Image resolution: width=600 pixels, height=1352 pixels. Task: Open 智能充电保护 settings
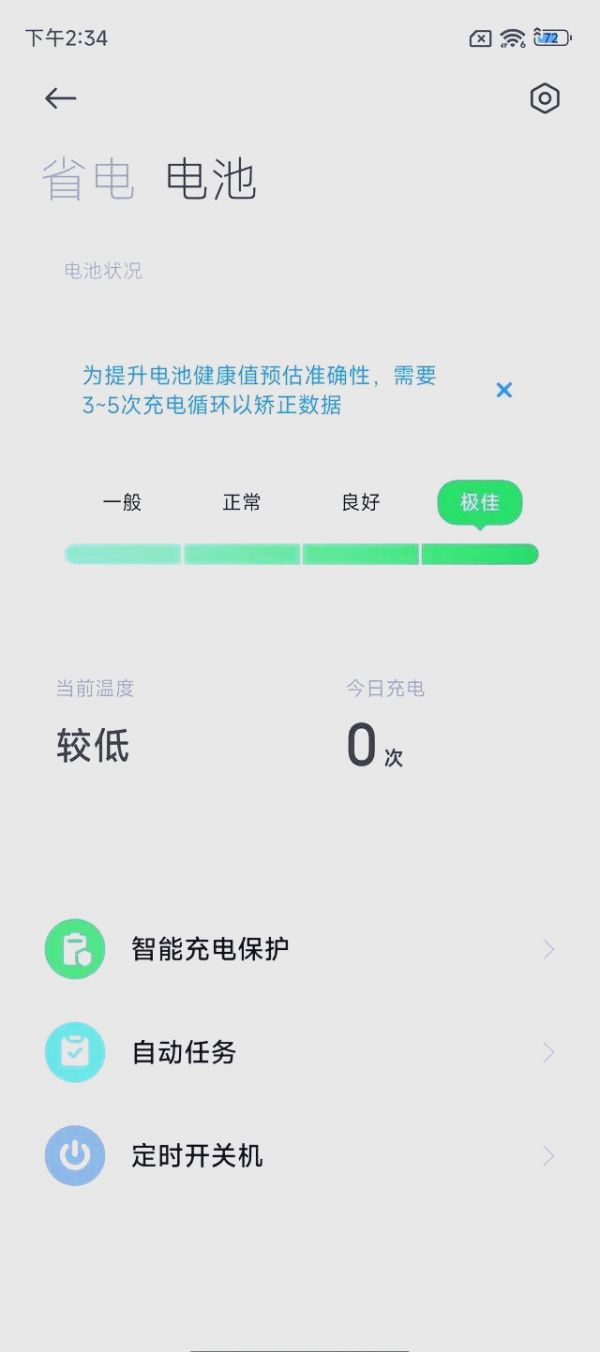(x=300, y=949)
